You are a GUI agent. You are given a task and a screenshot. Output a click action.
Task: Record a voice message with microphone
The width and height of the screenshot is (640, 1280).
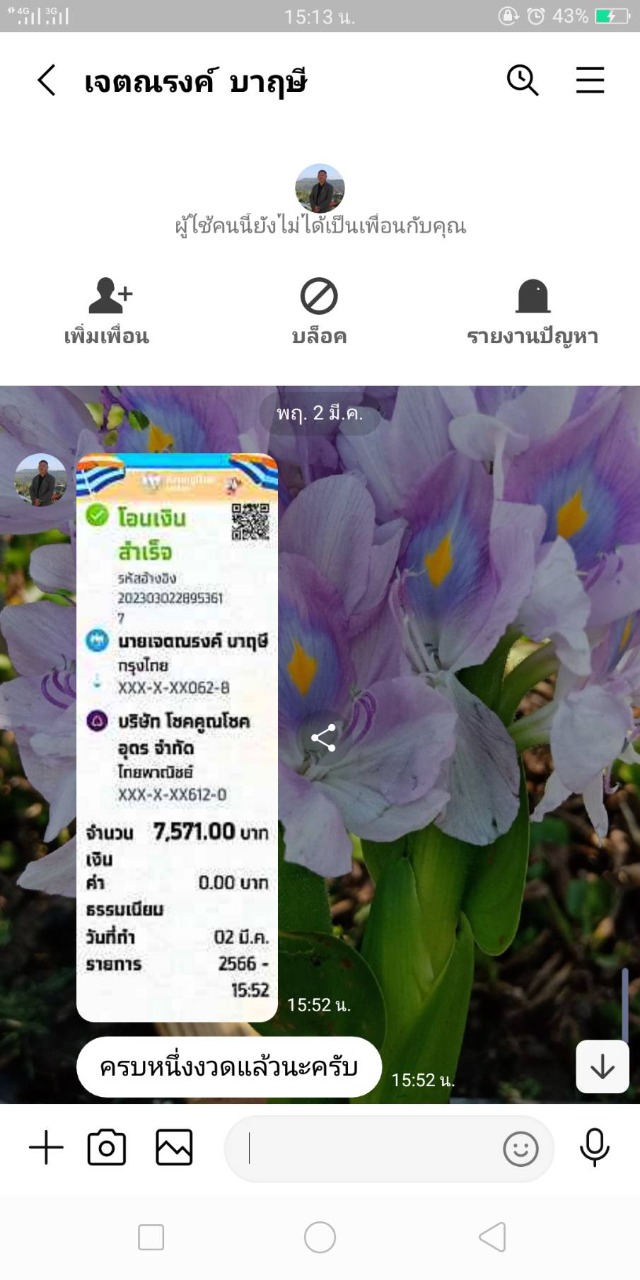coord(595,1148)
